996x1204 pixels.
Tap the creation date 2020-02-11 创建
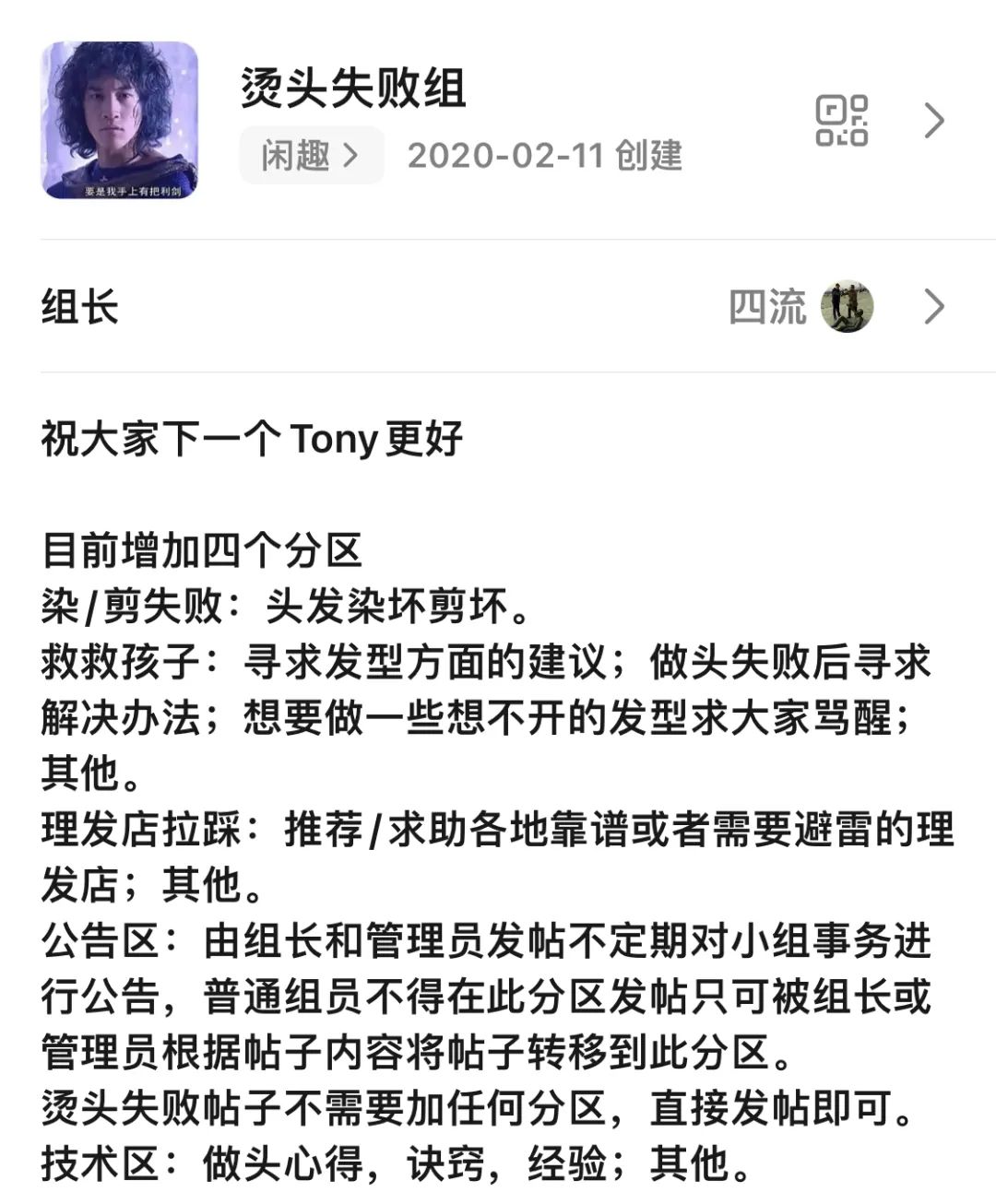coord(548,155)
